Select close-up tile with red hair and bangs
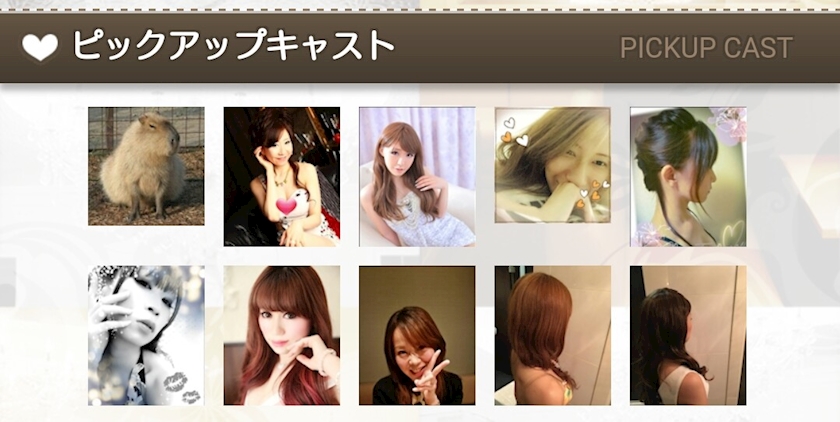 [282, 335]
